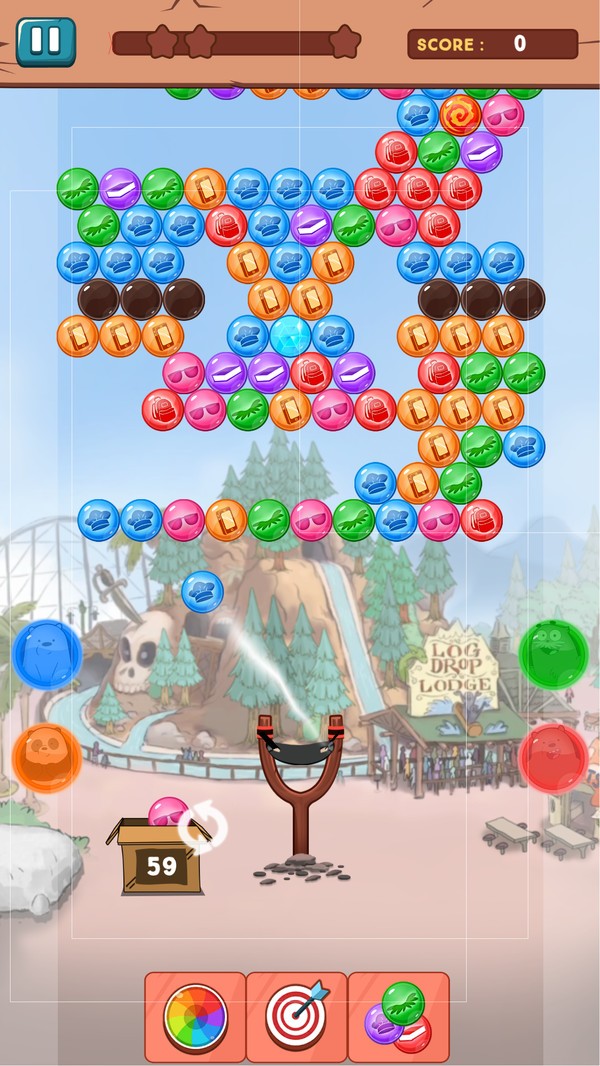The height and width of the screenshot is (1066, 600).
Task: Select the red blob power-up
Action: tap(553, 758)
